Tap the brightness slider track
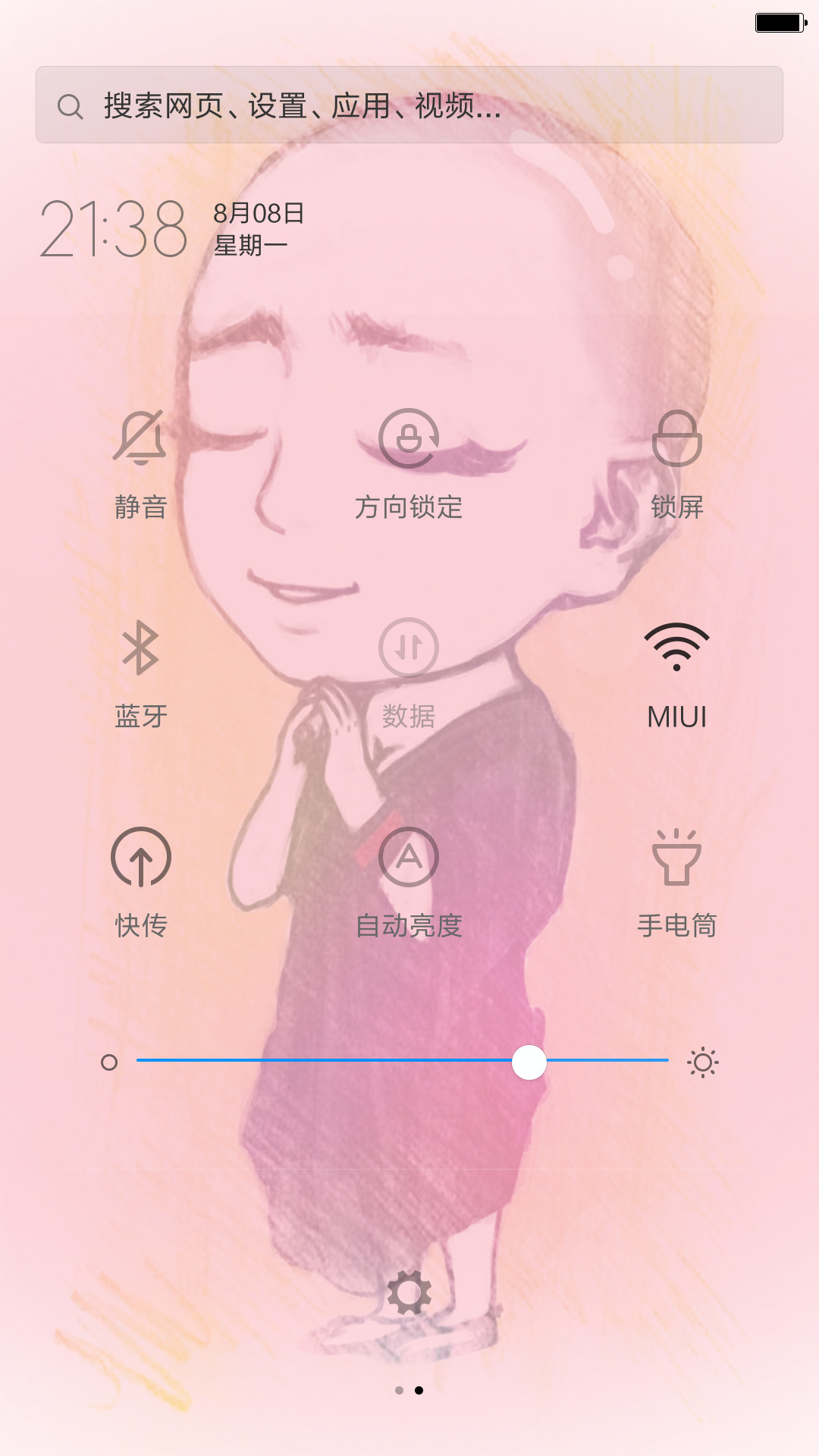The width and height of the screenshot is (819, 1456). (402, 1060)
